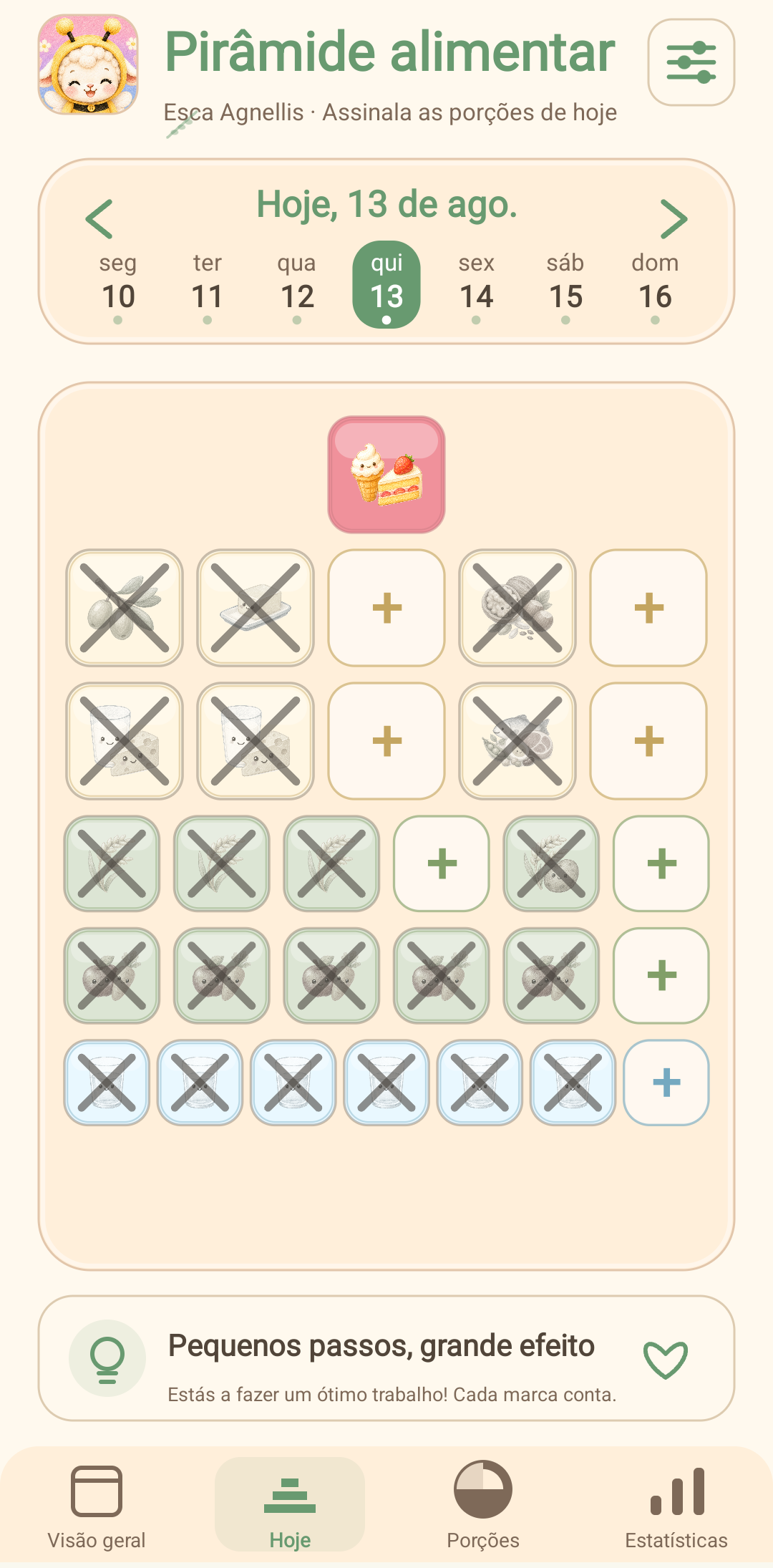Viewport: 773px width, 1568px height.
Task: Select Tuesday the 11th
Action: pos(208,286)
